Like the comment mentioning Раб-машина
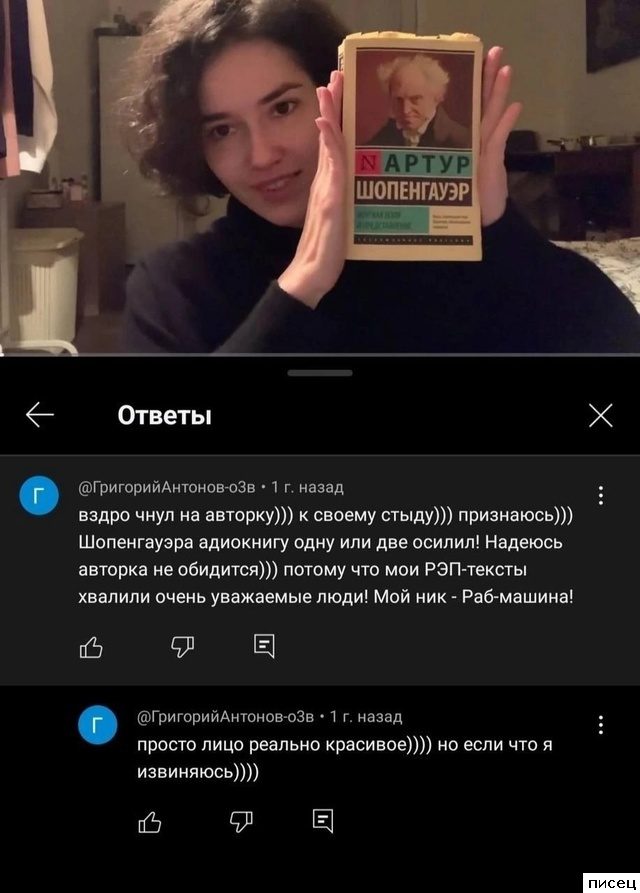 click(x=91, y=647)
